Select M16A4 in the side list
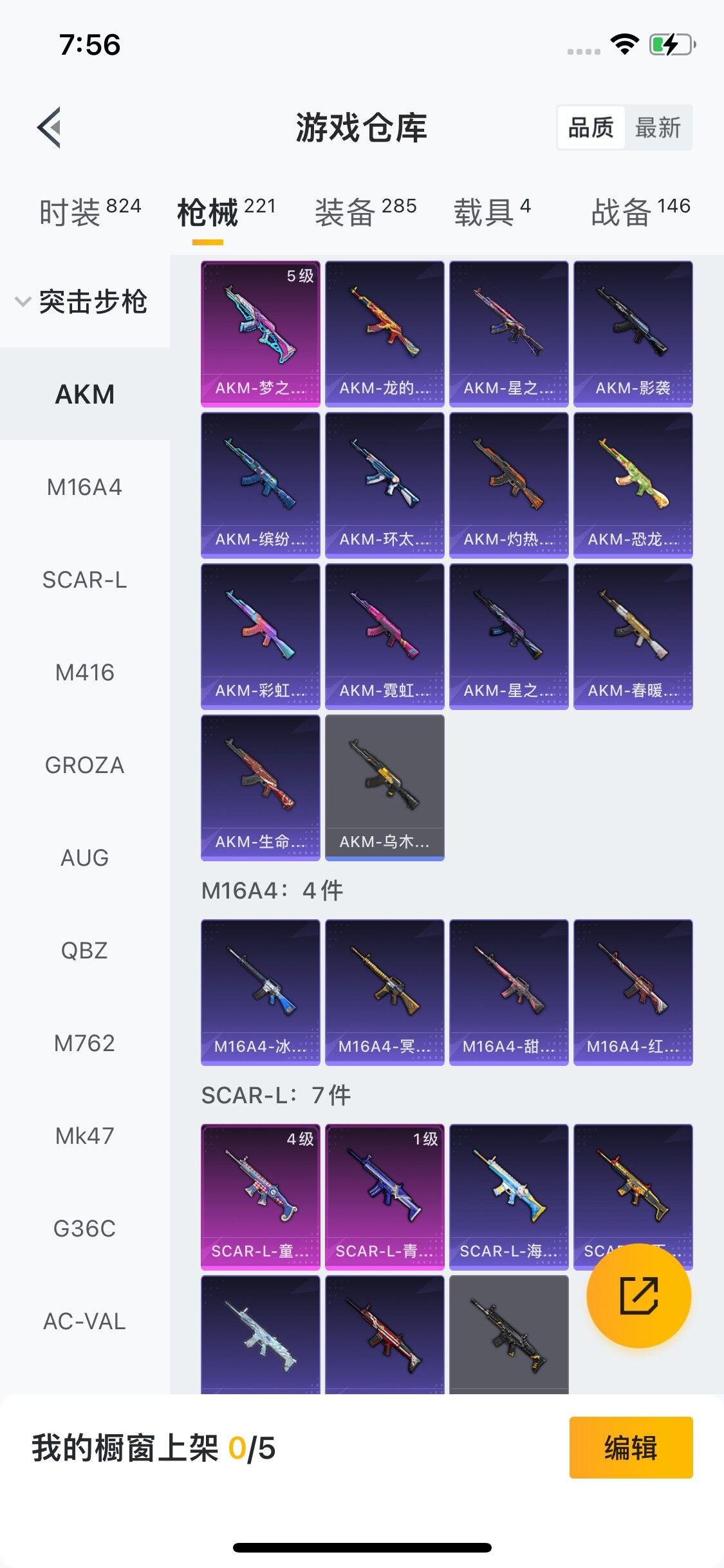This screenshot has height=1568, width=724. [x=84, y=487]
